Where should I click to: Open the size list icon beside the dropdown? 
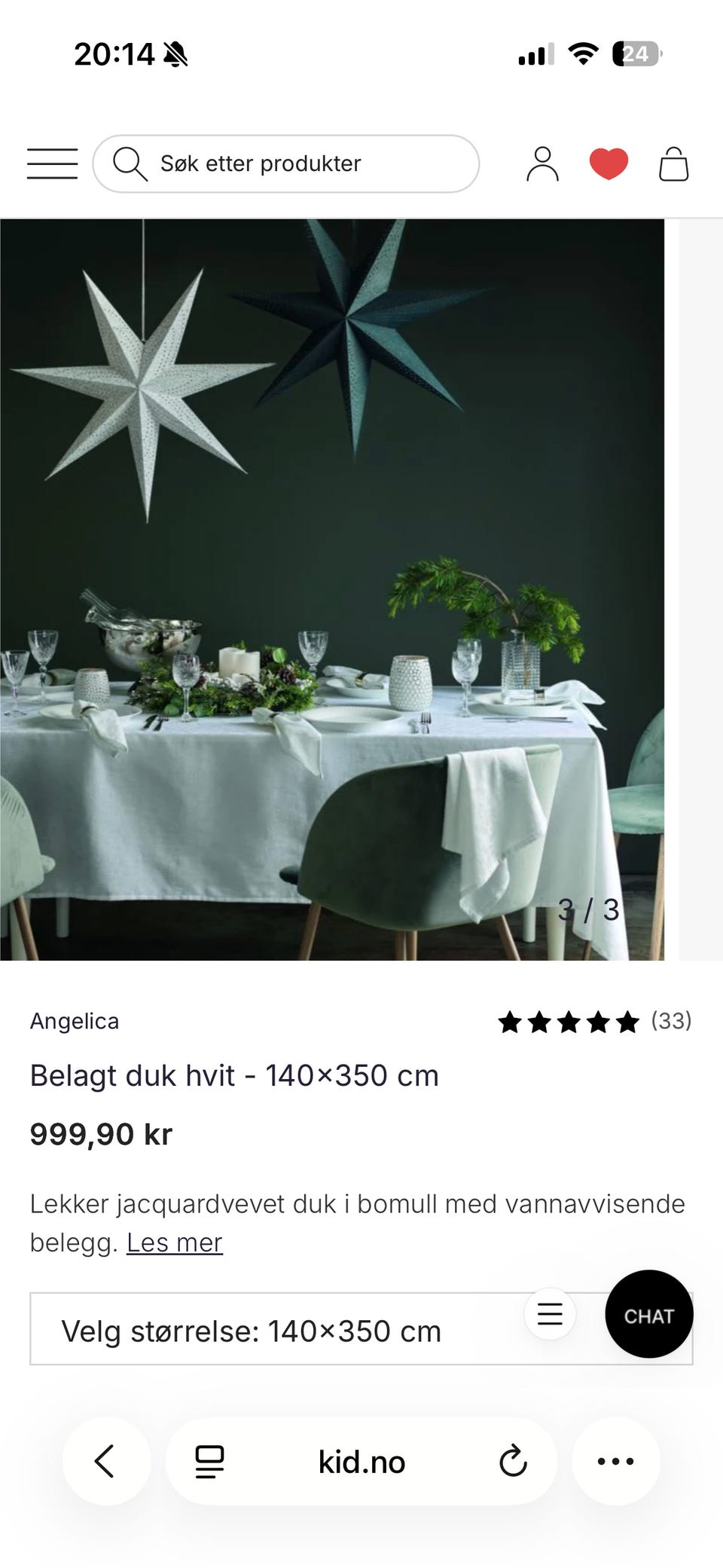pos(550,1314)
